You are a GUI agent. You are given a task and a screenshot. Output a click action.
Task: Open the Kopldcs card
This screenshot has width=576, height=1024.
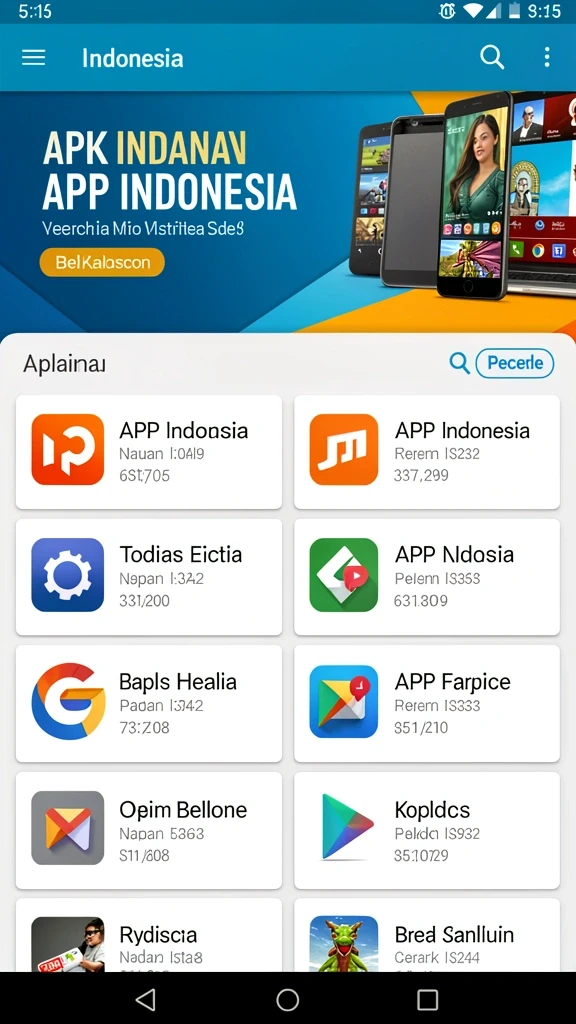click(427, 830)
